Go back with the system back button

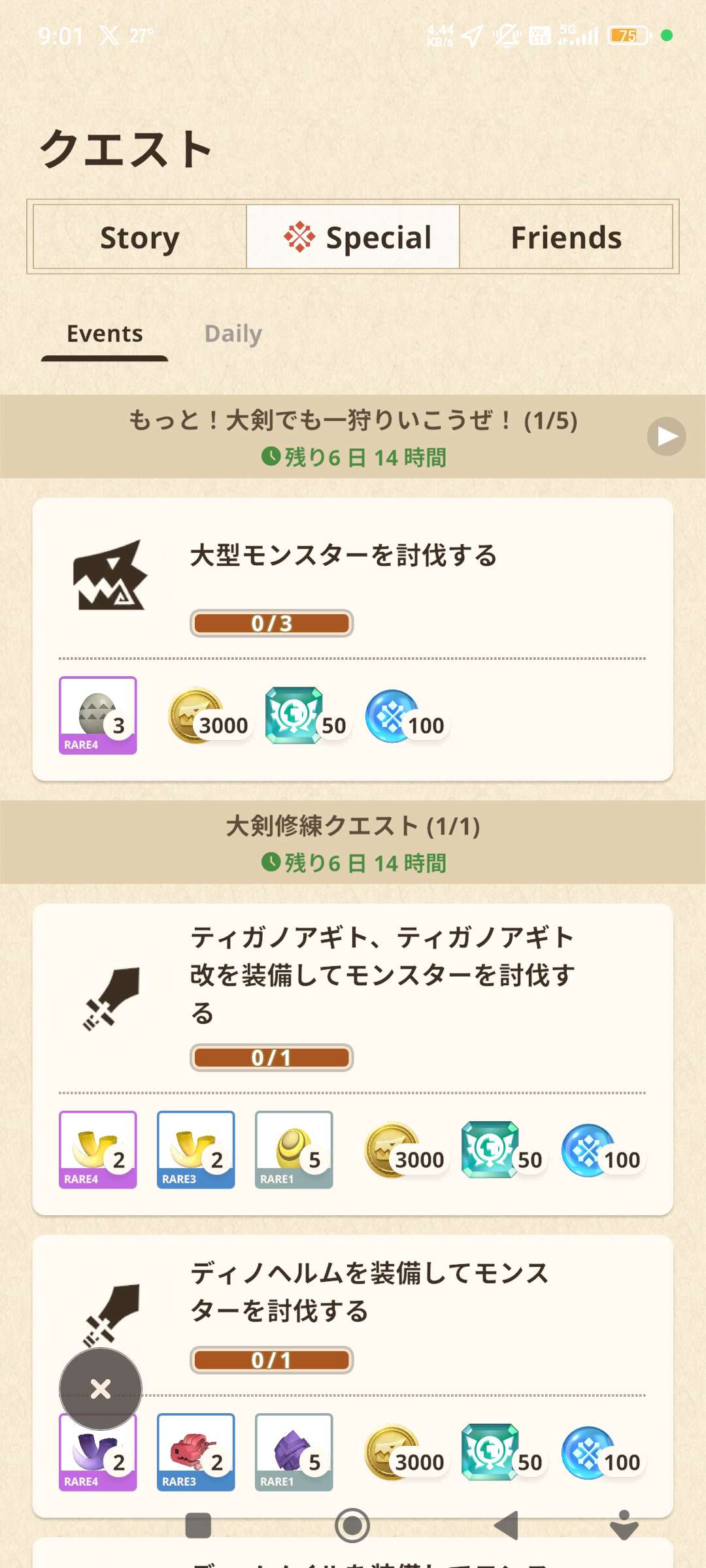click(x=507, y=1526)
